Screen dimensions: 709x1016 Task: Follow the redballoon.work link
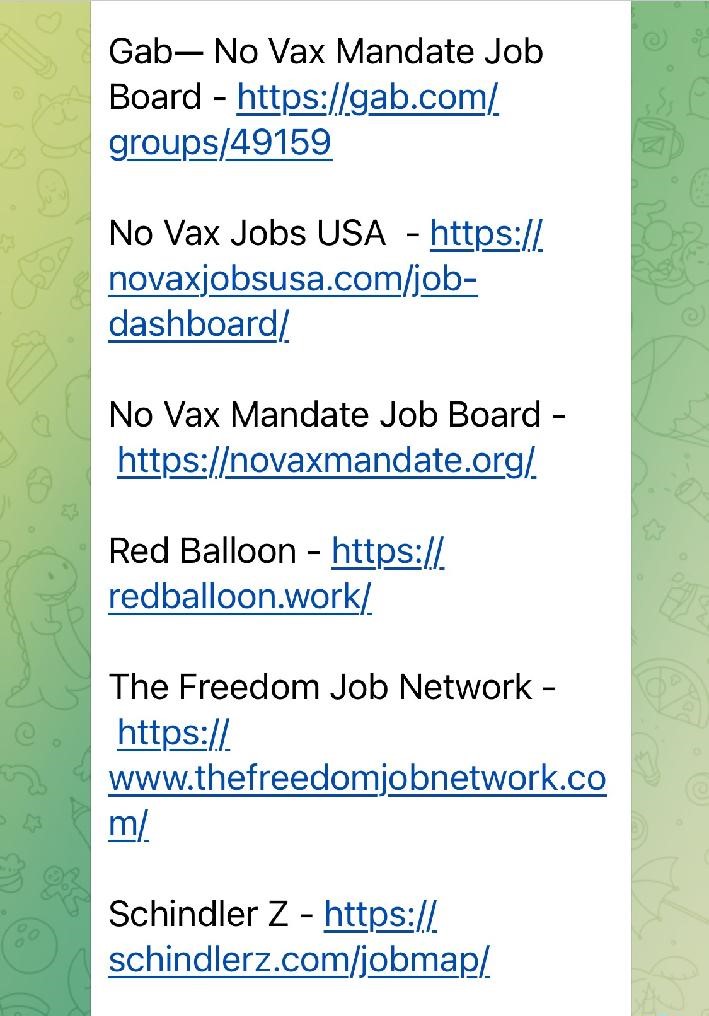click(240, 596)
